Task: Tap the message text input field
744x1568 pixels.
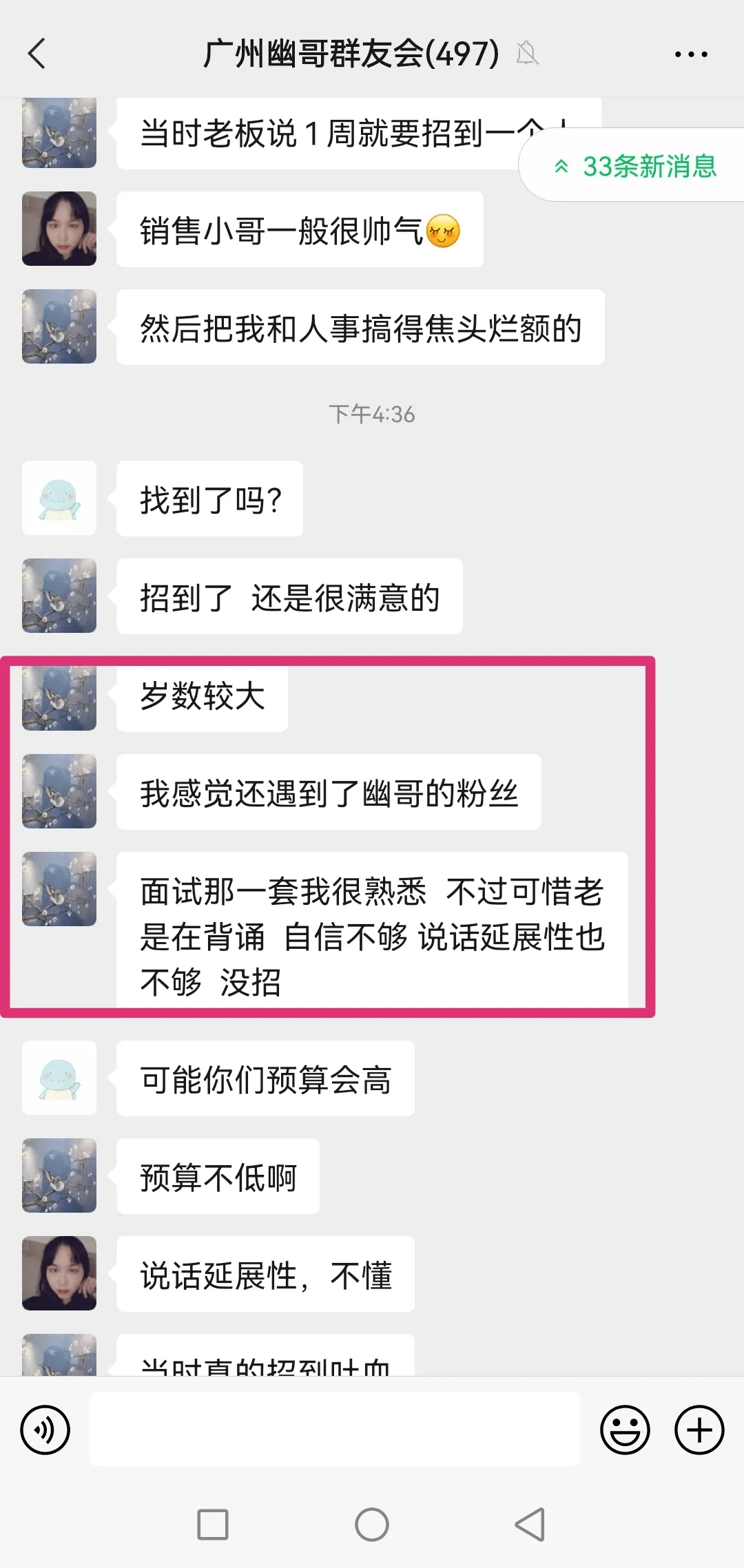Action: coord(335,1429)
